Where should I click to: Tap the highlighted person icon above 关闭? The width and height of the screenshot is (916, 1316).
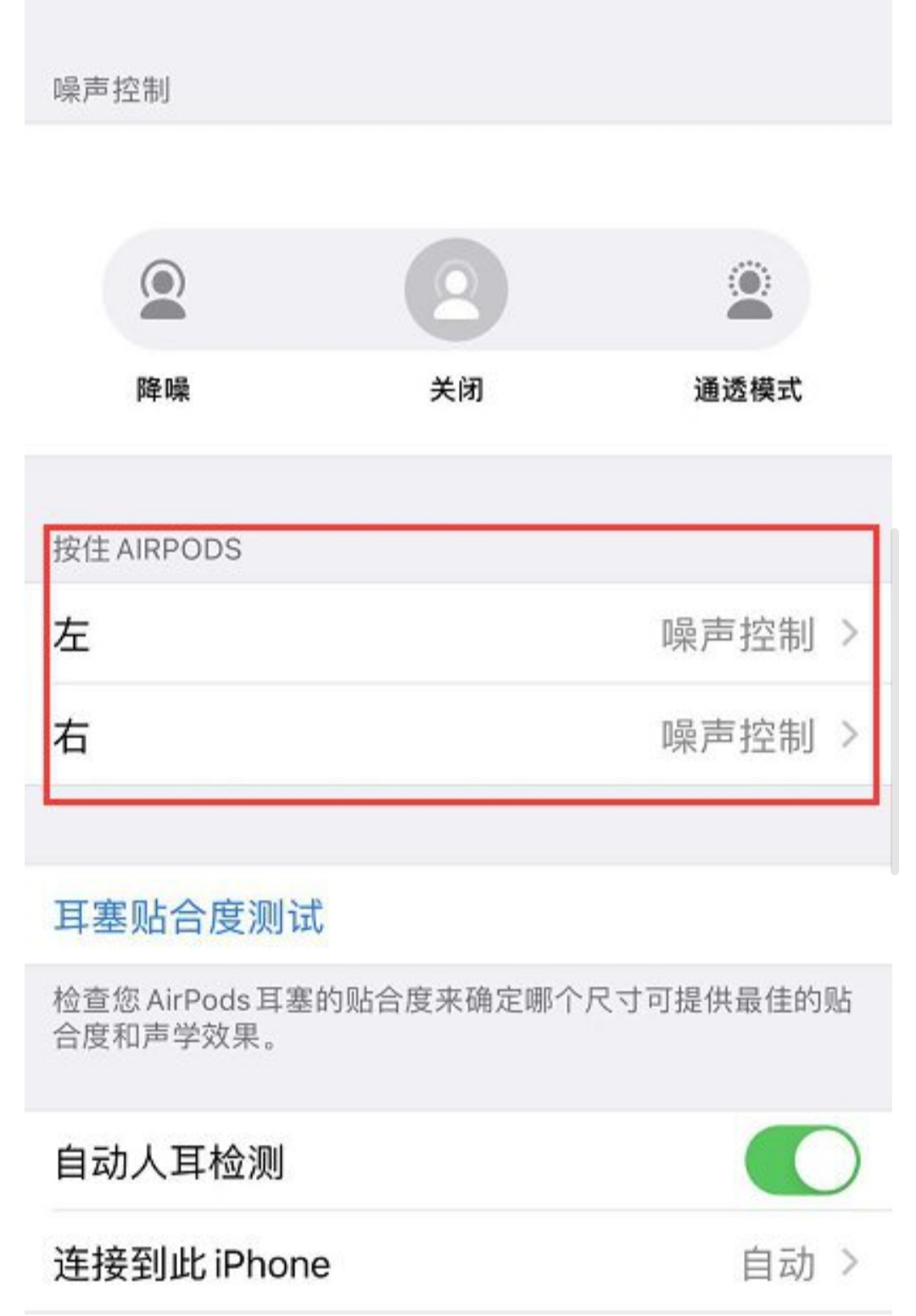pyautogui.click(x=455, y=288)
